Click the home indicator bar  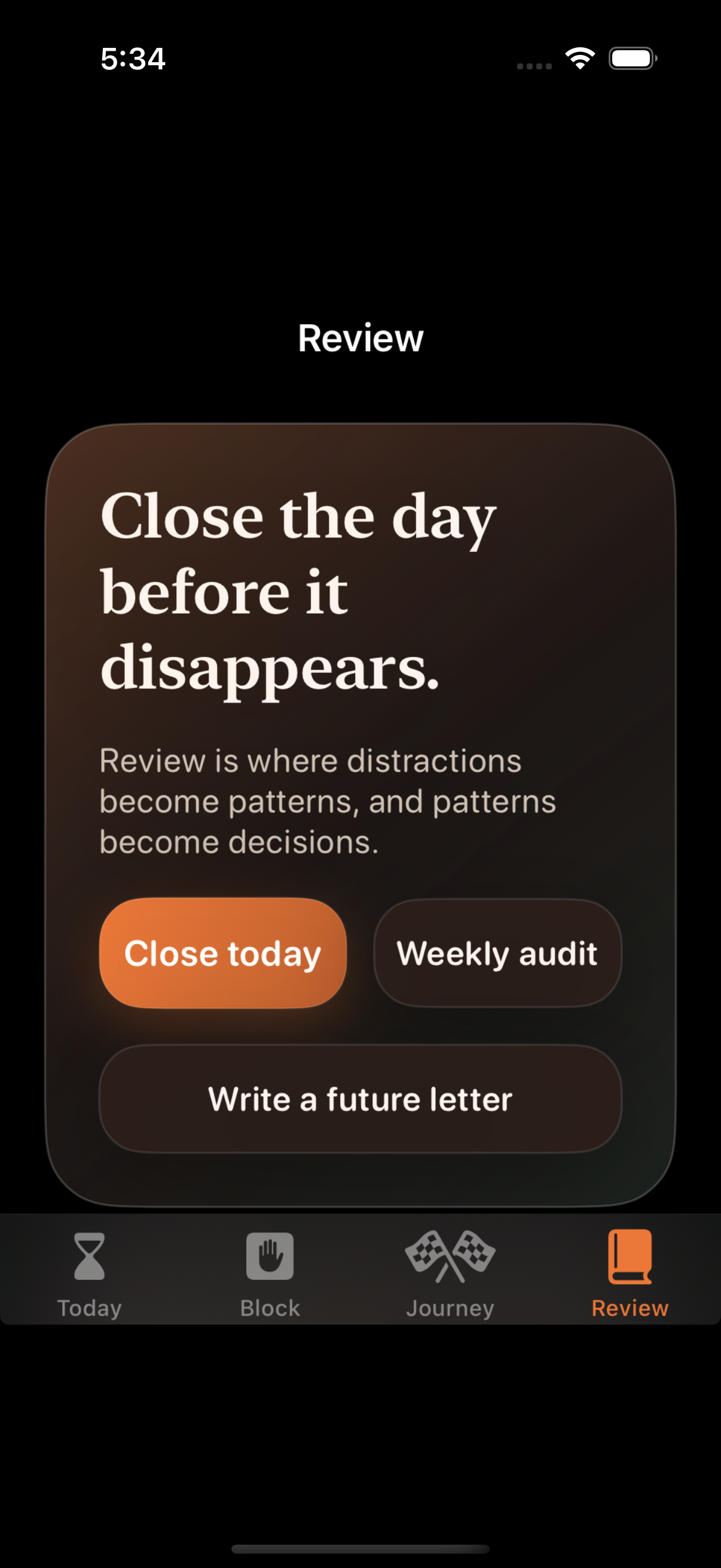[x=360, y=1549]
